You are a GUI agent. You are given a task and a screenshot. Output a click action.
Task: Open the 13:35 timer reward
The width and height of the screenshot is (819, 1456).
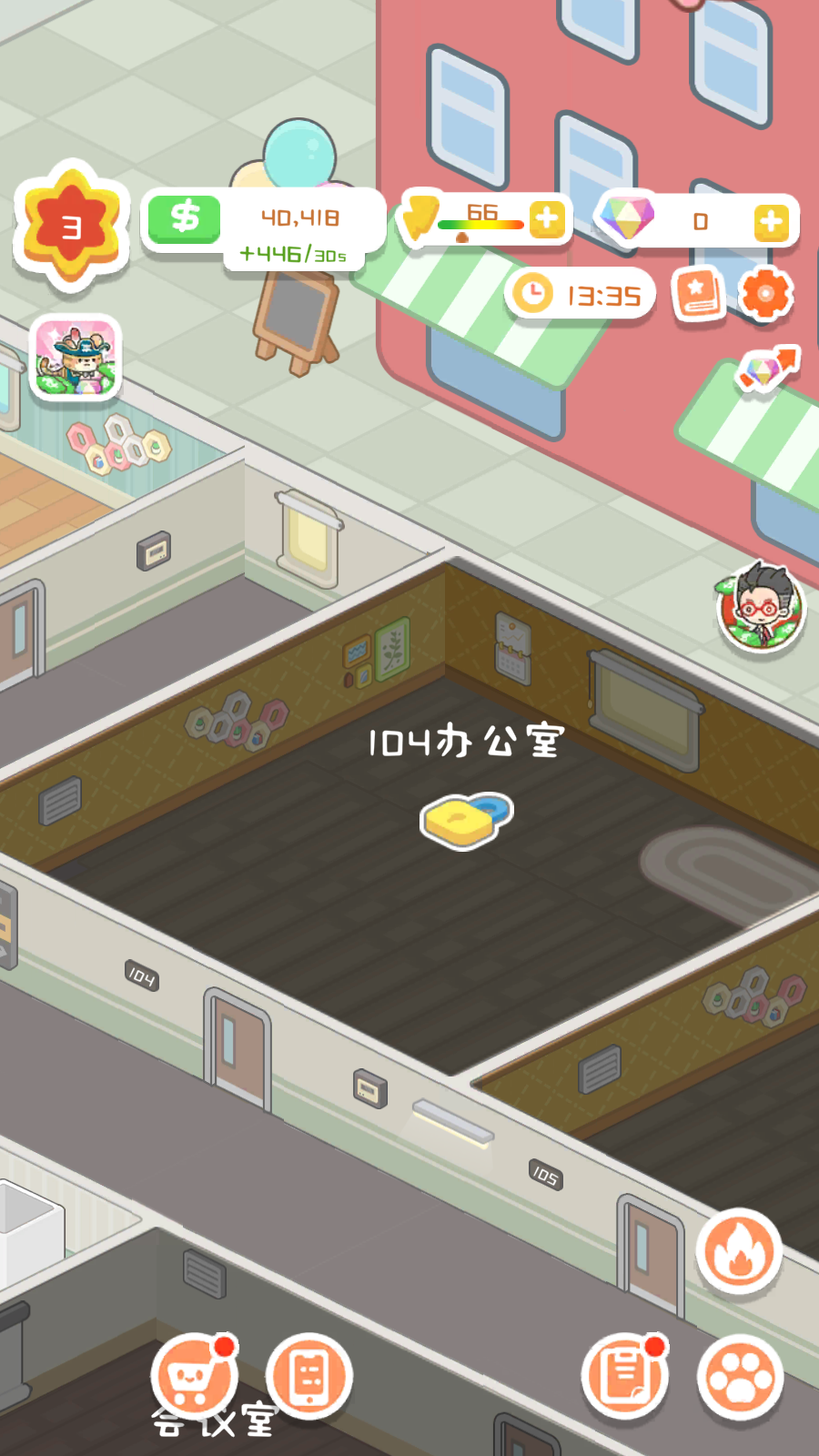tap(580, 295)
